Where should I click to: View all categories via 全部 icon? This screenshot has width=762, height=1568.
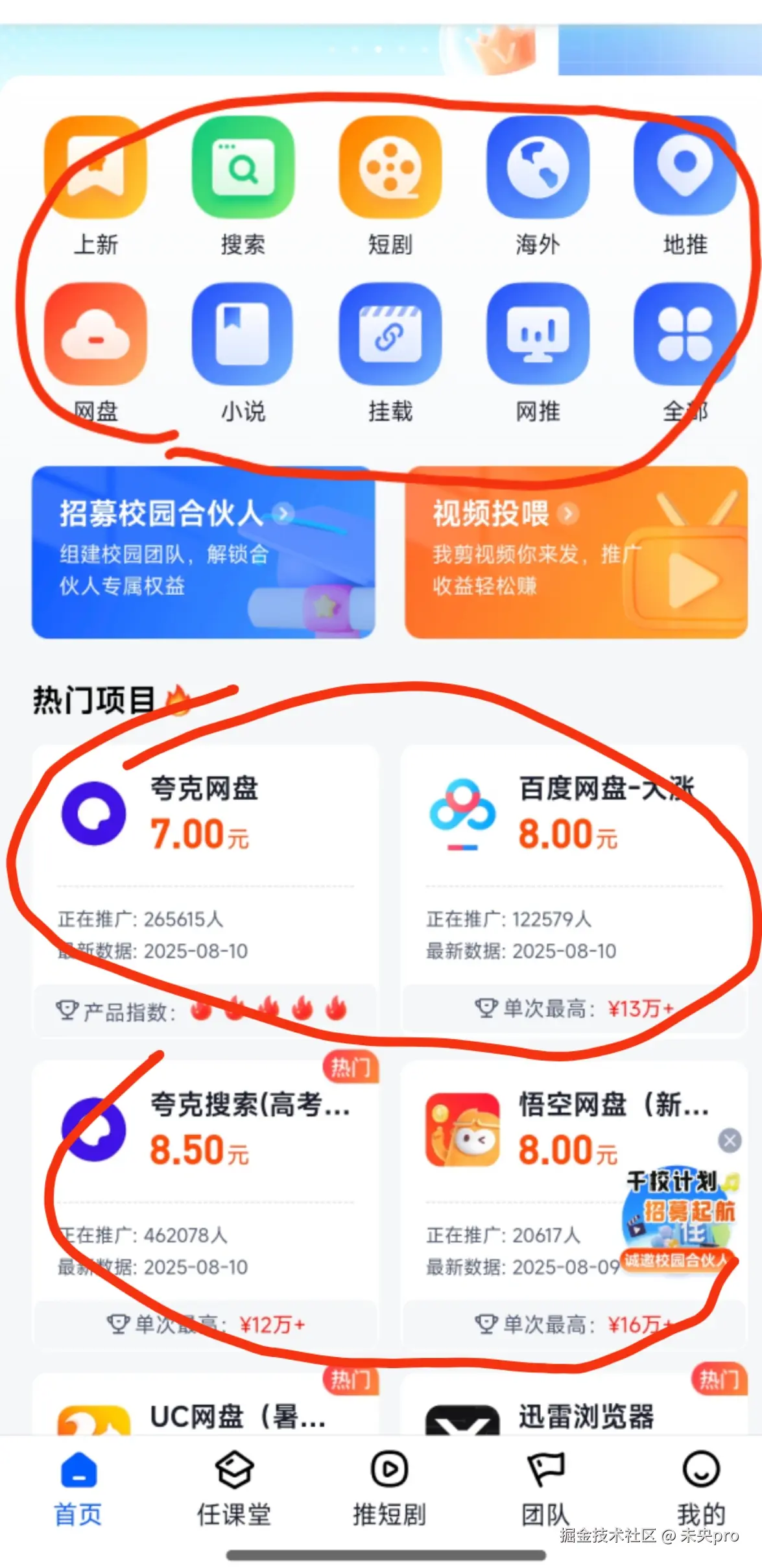685,335
